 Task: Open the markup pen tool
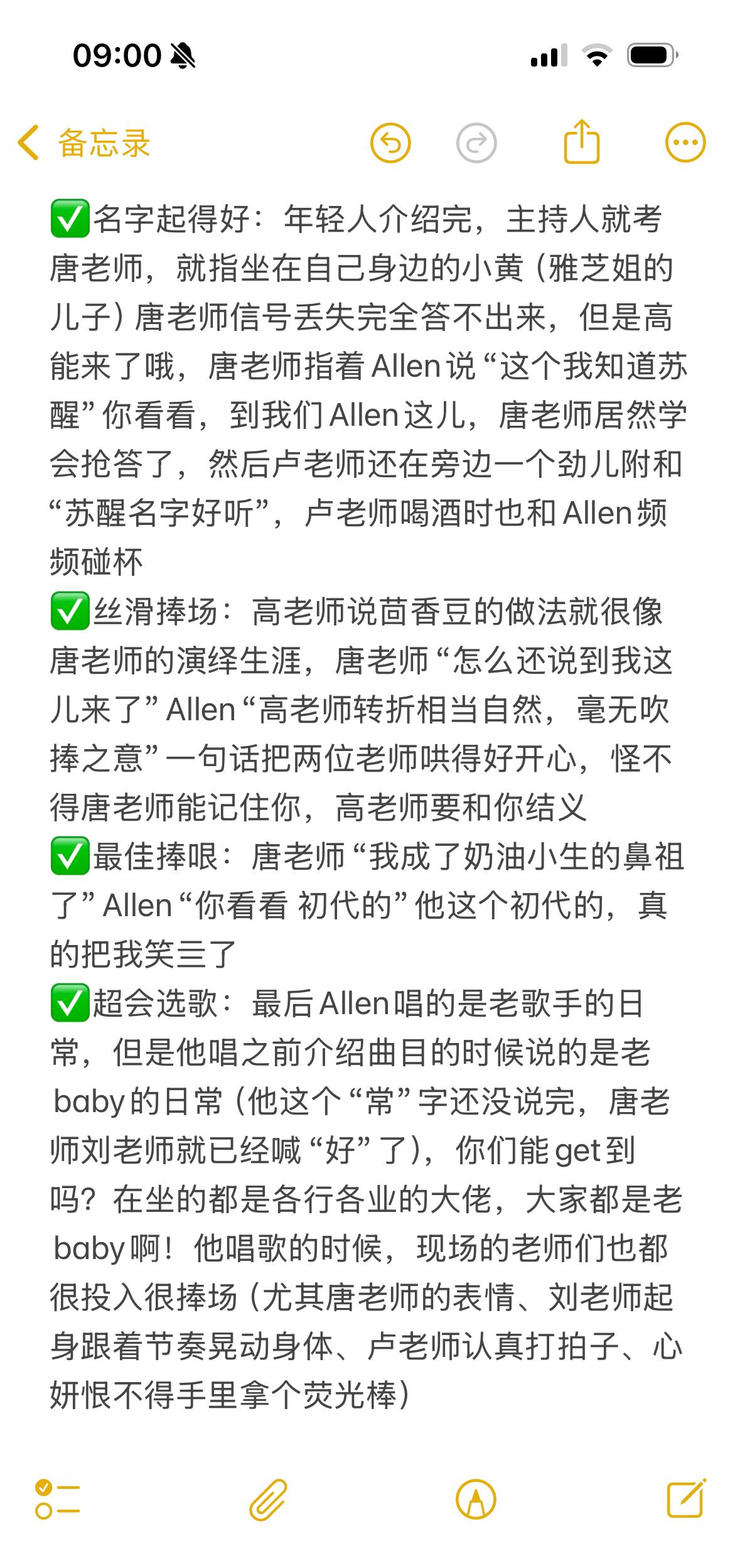tap(476, 1500)
